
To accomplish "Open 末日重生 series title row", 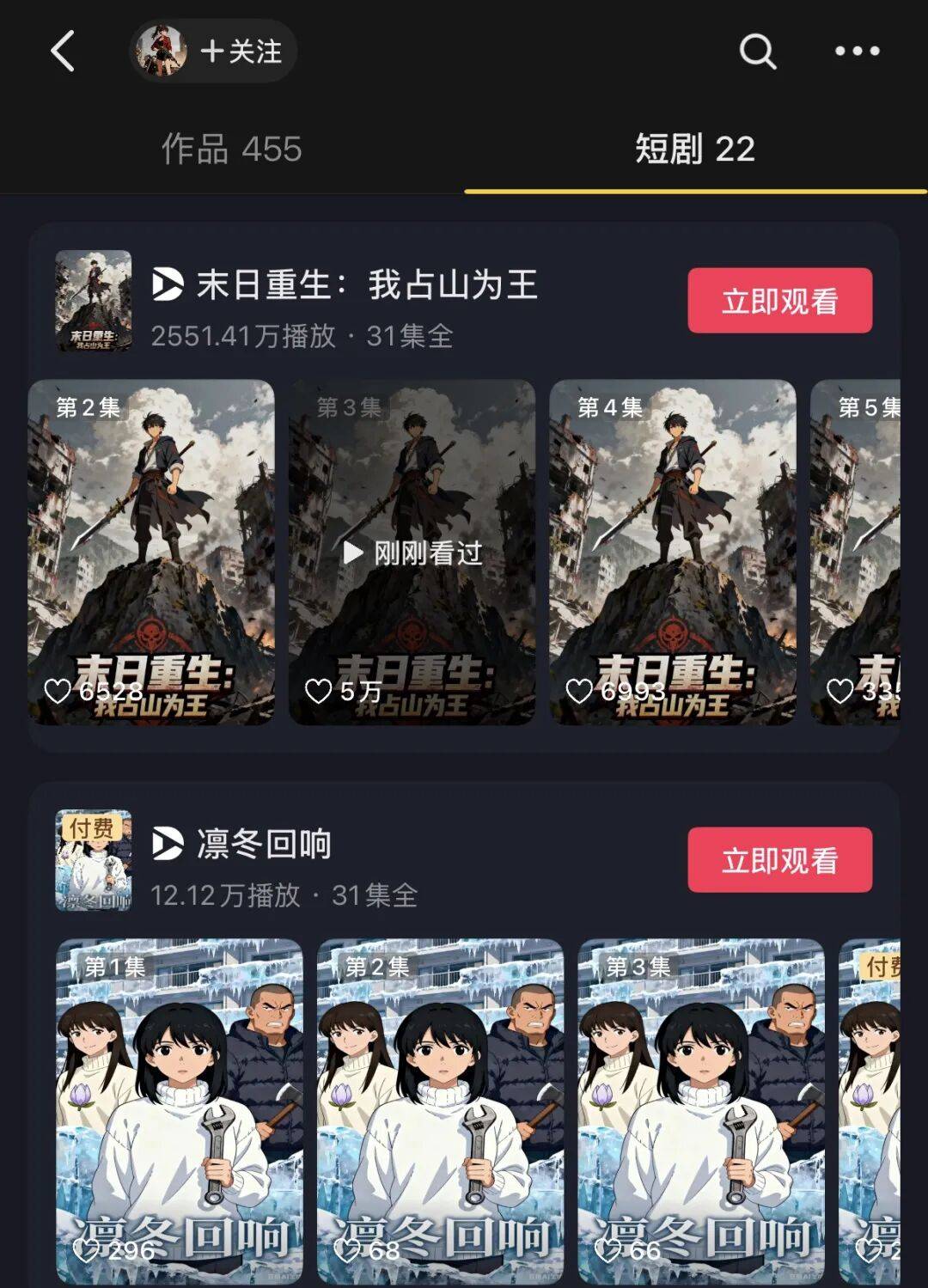I will pos(365,285).
